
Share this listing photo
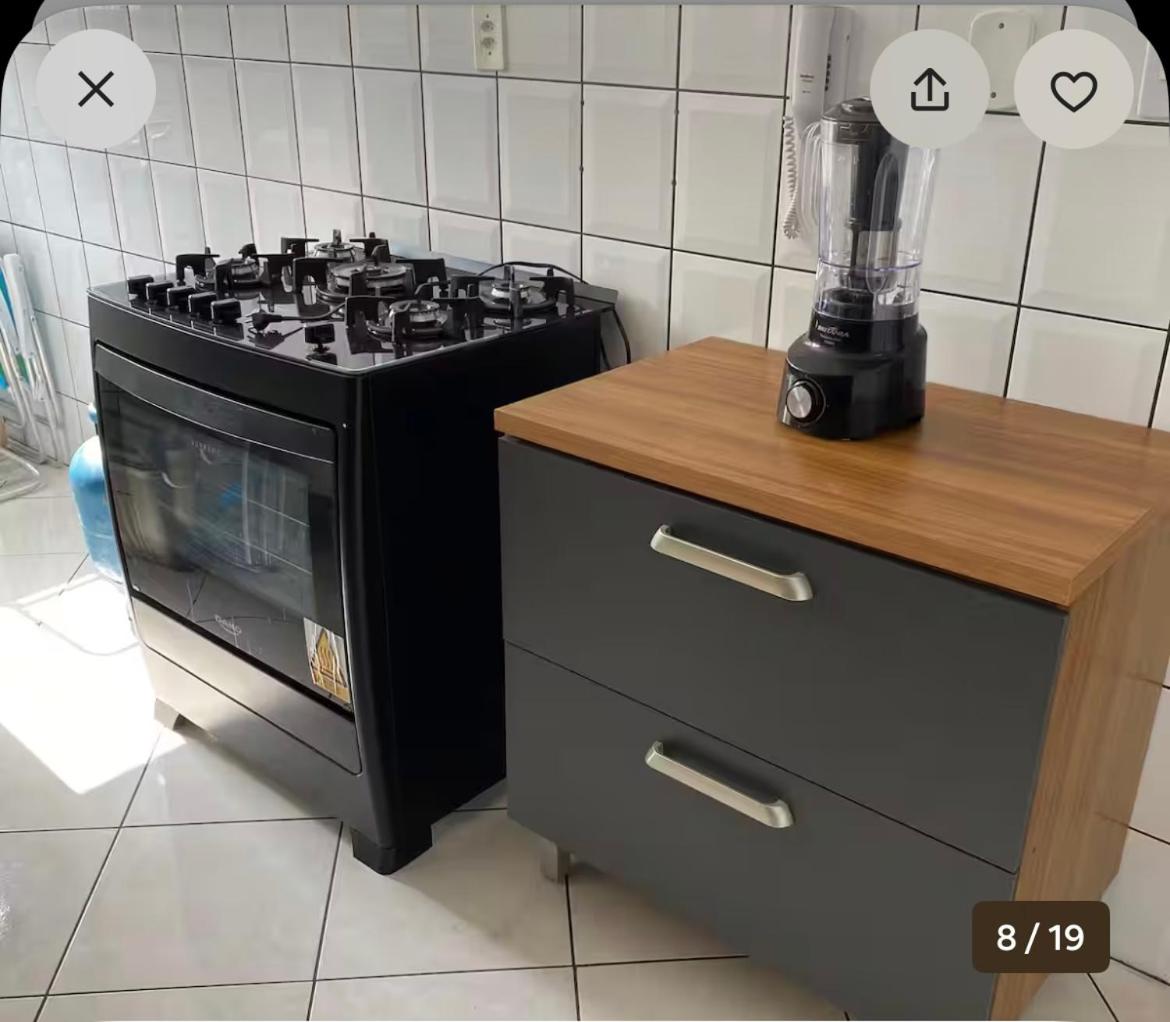[929, 90]
